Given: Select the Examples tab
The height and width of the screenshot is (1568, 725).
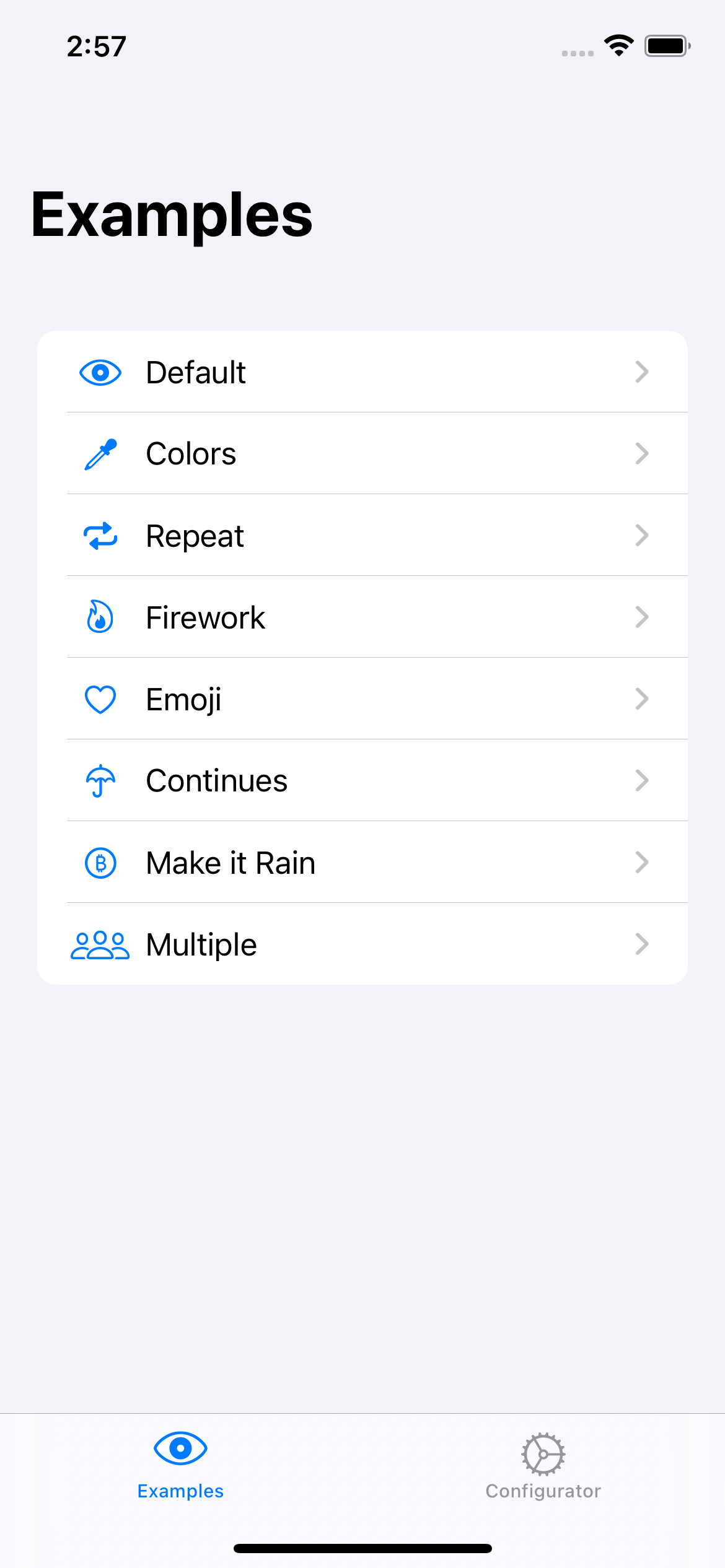Looking at the screenshot, I should pos(180,1465).
